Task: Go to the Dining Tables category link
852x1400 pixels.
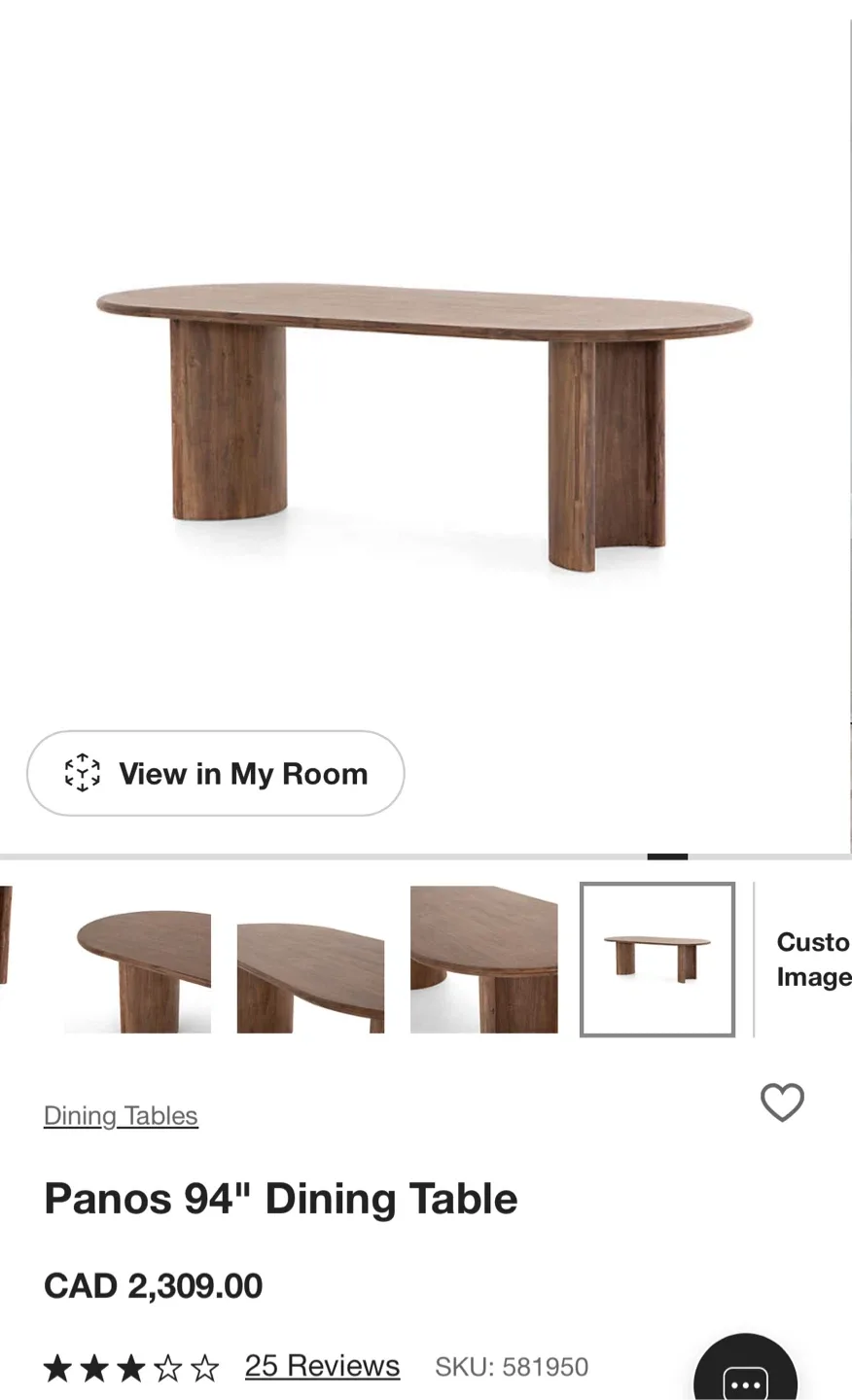Action: 121,1115
